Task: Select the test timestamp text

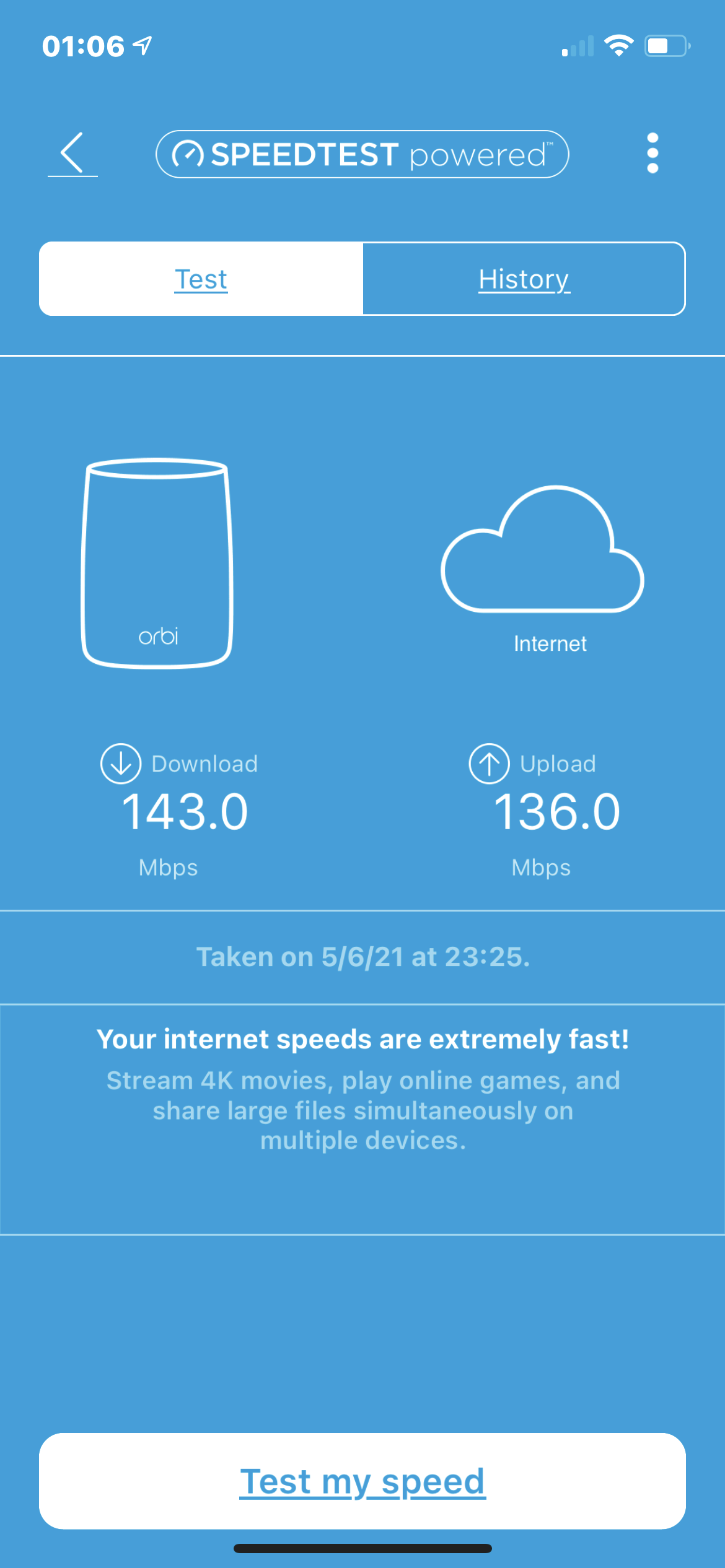Action: [362, 956]
